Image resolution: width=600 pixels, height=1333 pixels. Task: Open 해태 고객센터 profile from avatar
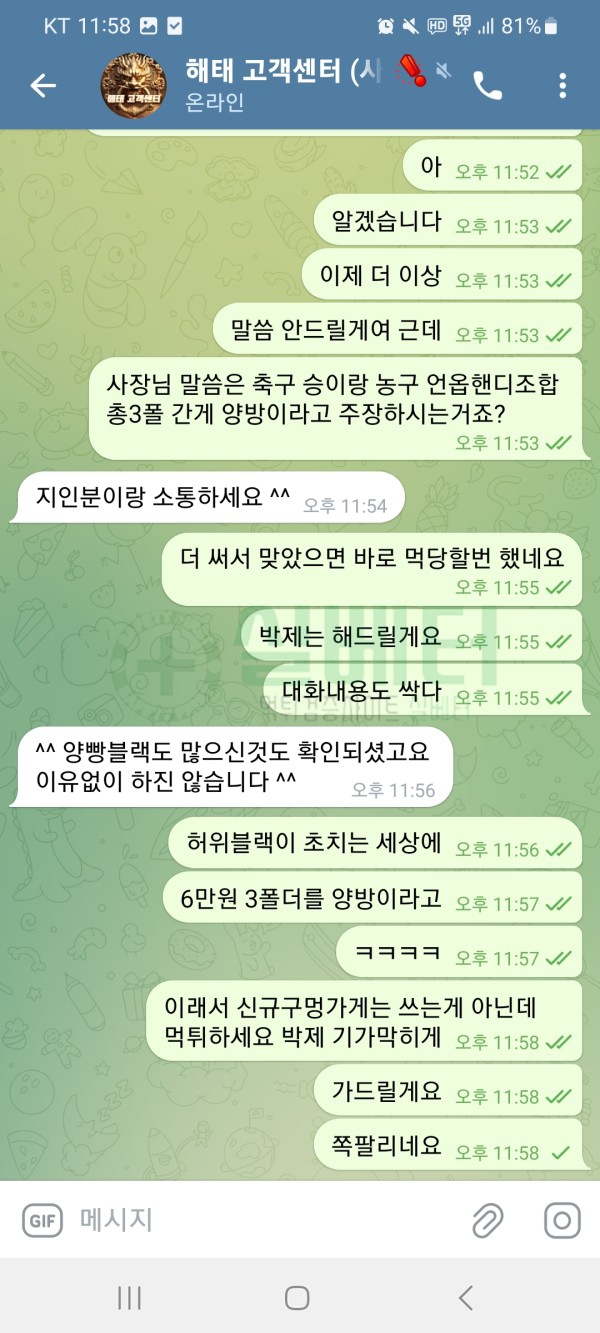coord(134,85)
